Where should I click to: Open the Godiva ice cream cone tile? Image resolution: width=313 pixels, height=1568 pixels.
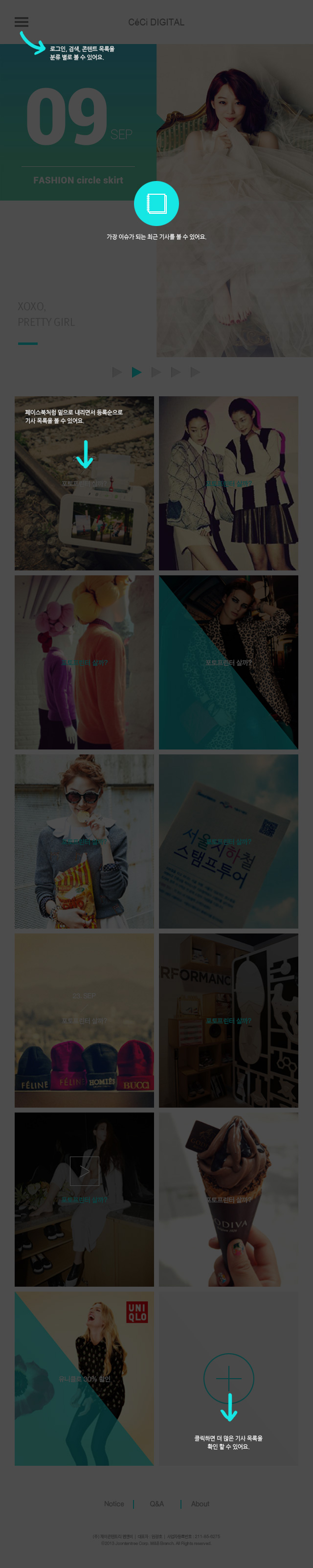click(x=228, y=1199)
